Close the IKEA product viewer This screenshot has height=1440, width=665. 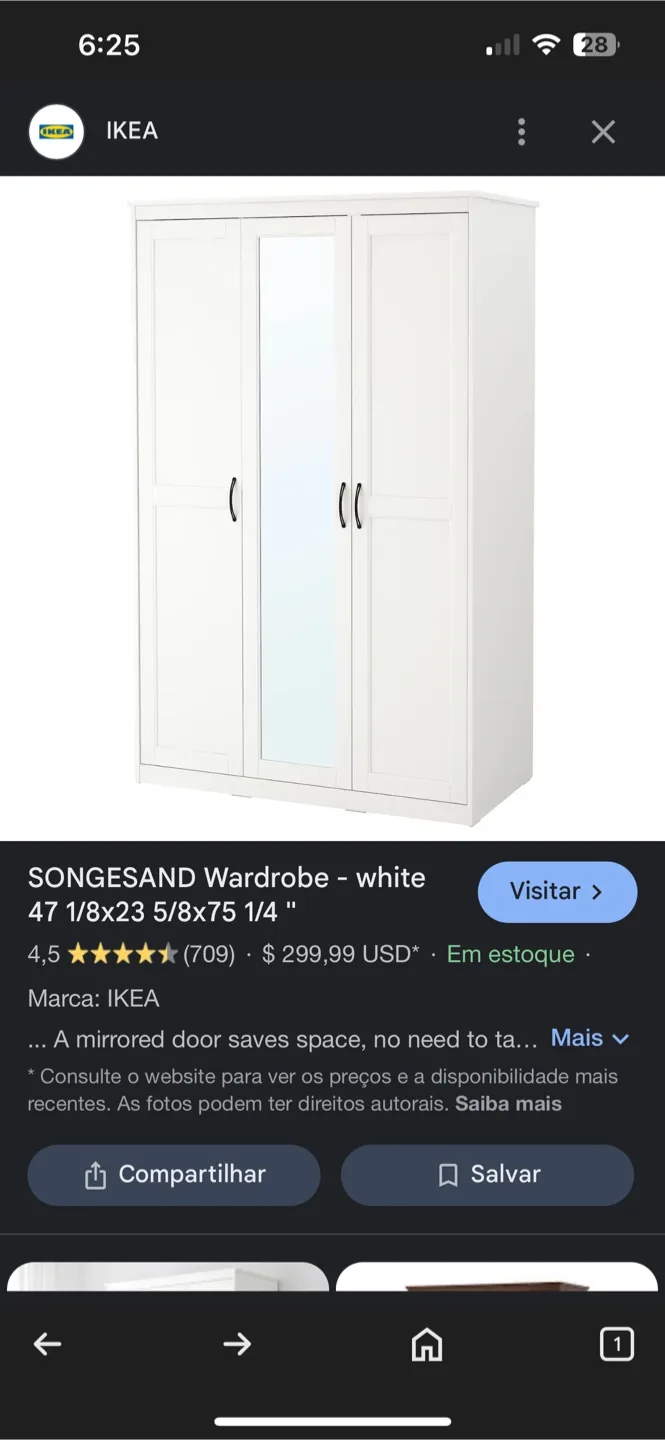(x=603, y=131)
